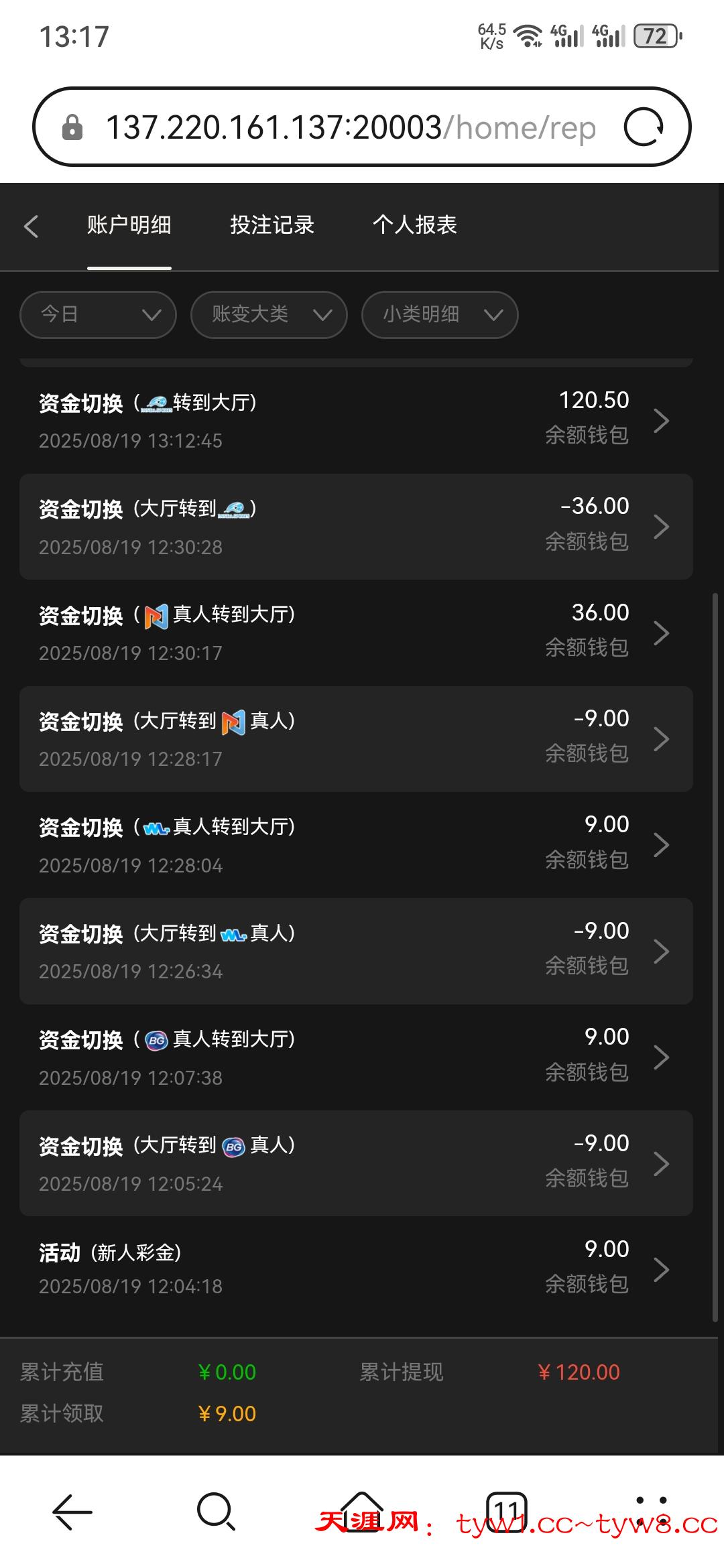Switch to the 个人报表 tab
Screen dimensions: 724x1568
coord(414,225)
